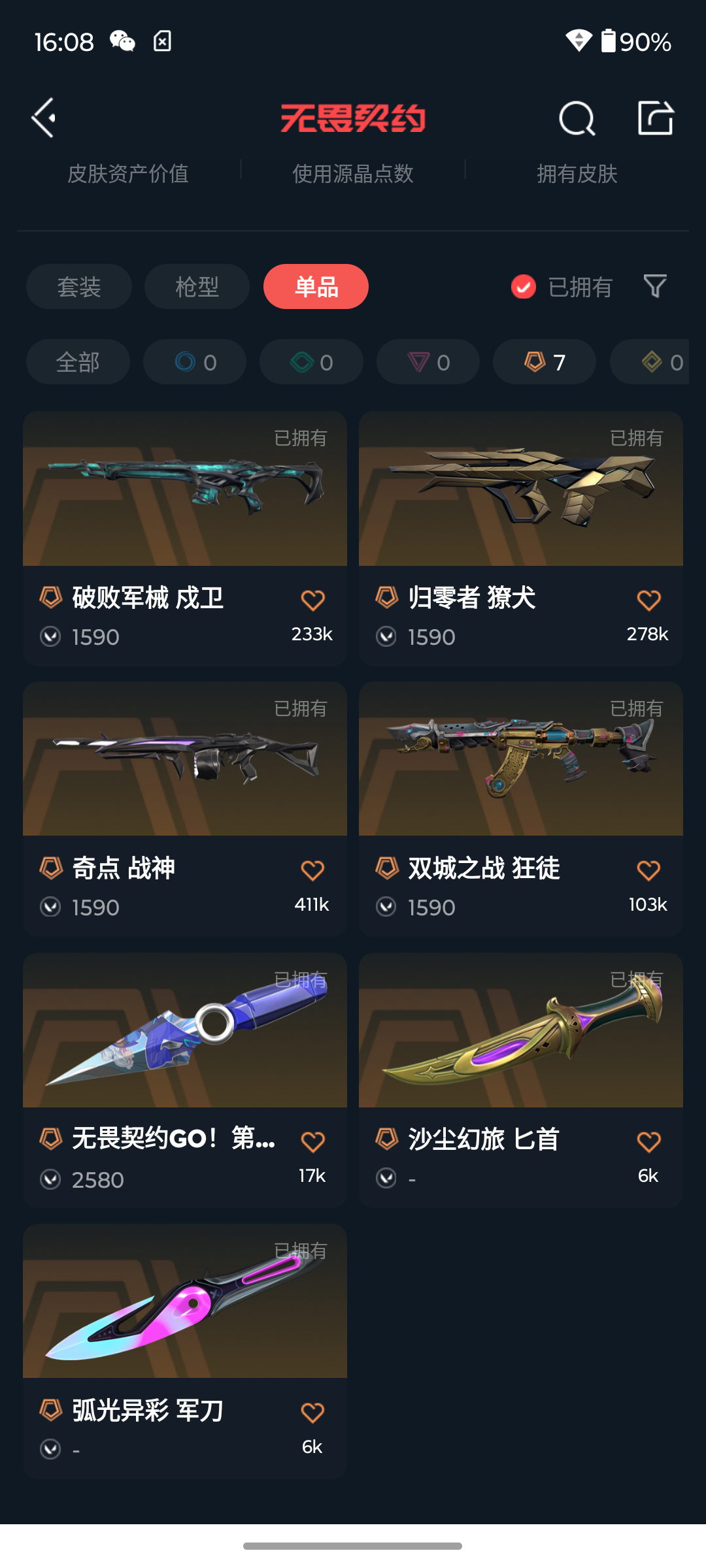The width and height of the screenshot is (706, 1568).
Task: Switch to the 枪型 tab
Action: pyautogui.click(x=197, y=286)
